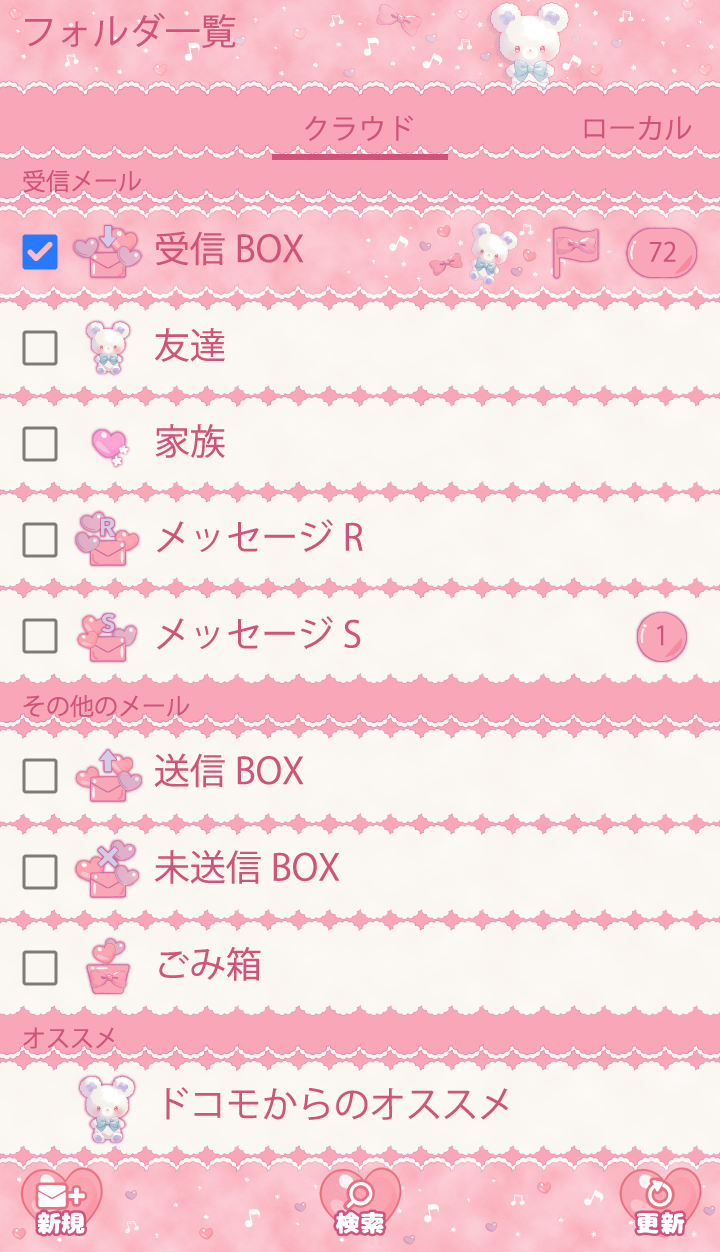This screenshot has height=1252, width=720.
Task: Compose new mail with 新規
Action: point(61,1203)
